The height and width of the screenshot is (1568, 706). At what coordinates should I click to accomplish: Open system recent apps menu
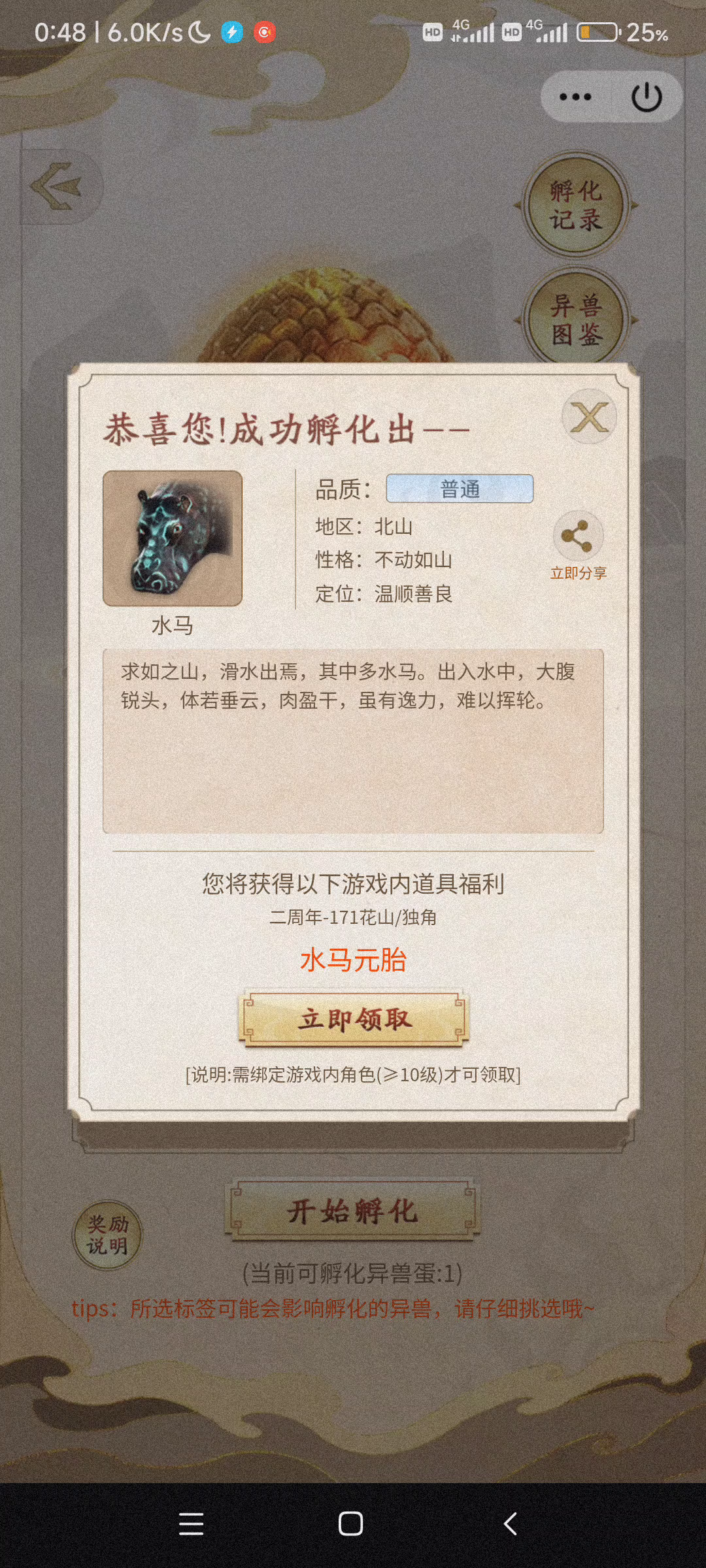(x=191, y=1524)
